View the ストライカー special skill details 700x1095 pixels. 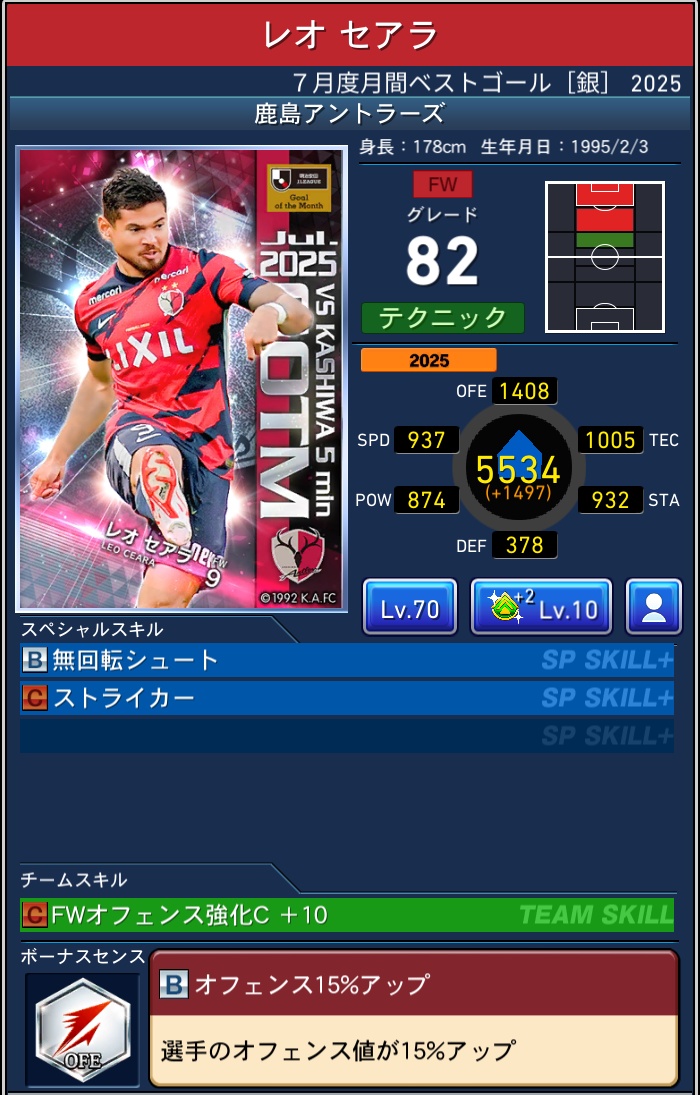pos(346,698)
